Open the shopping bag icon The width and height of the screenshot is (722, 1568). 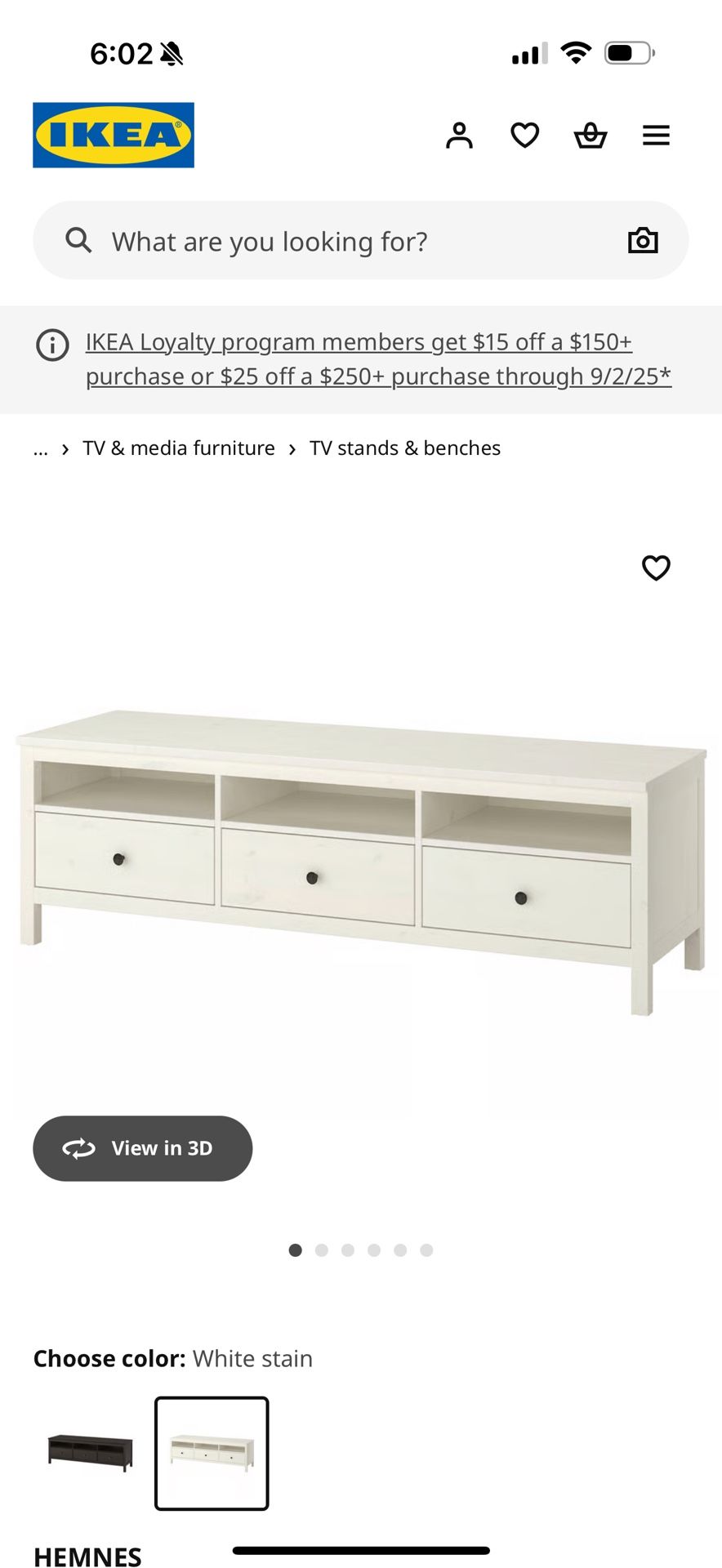[590, 135]
